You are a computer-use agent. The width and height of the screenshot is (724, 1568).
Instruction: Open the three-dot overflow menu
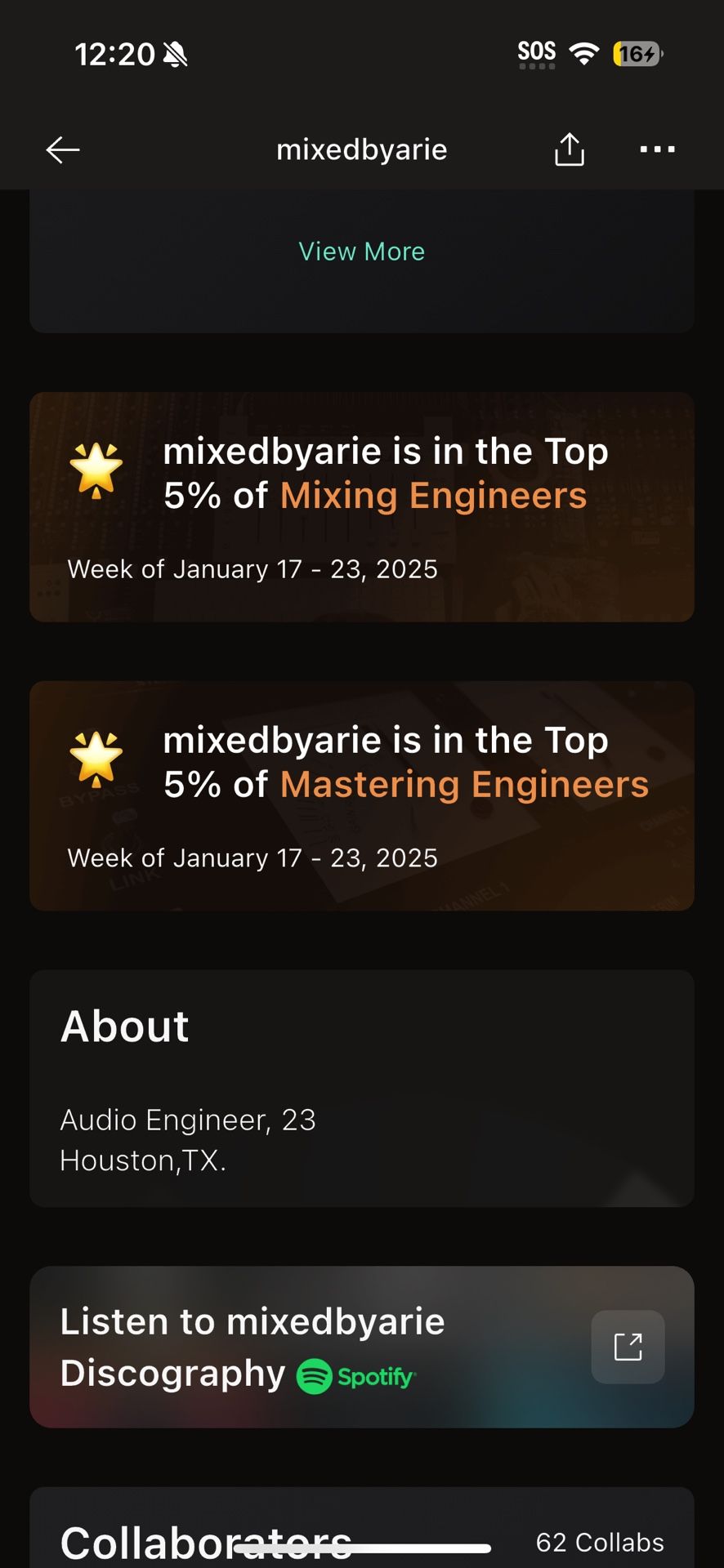657,149
